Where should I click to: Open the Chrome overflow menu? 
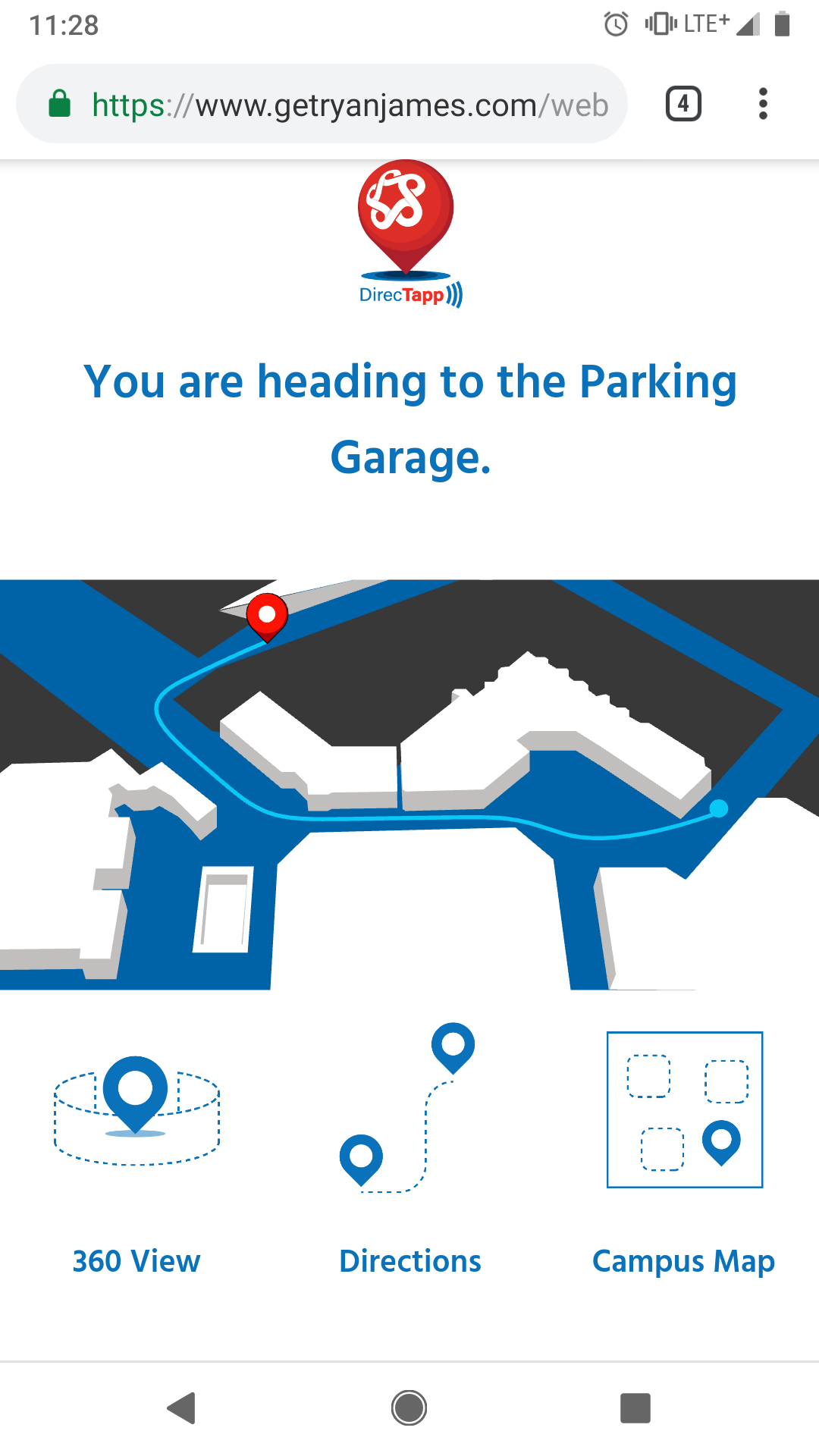(763, 104)
